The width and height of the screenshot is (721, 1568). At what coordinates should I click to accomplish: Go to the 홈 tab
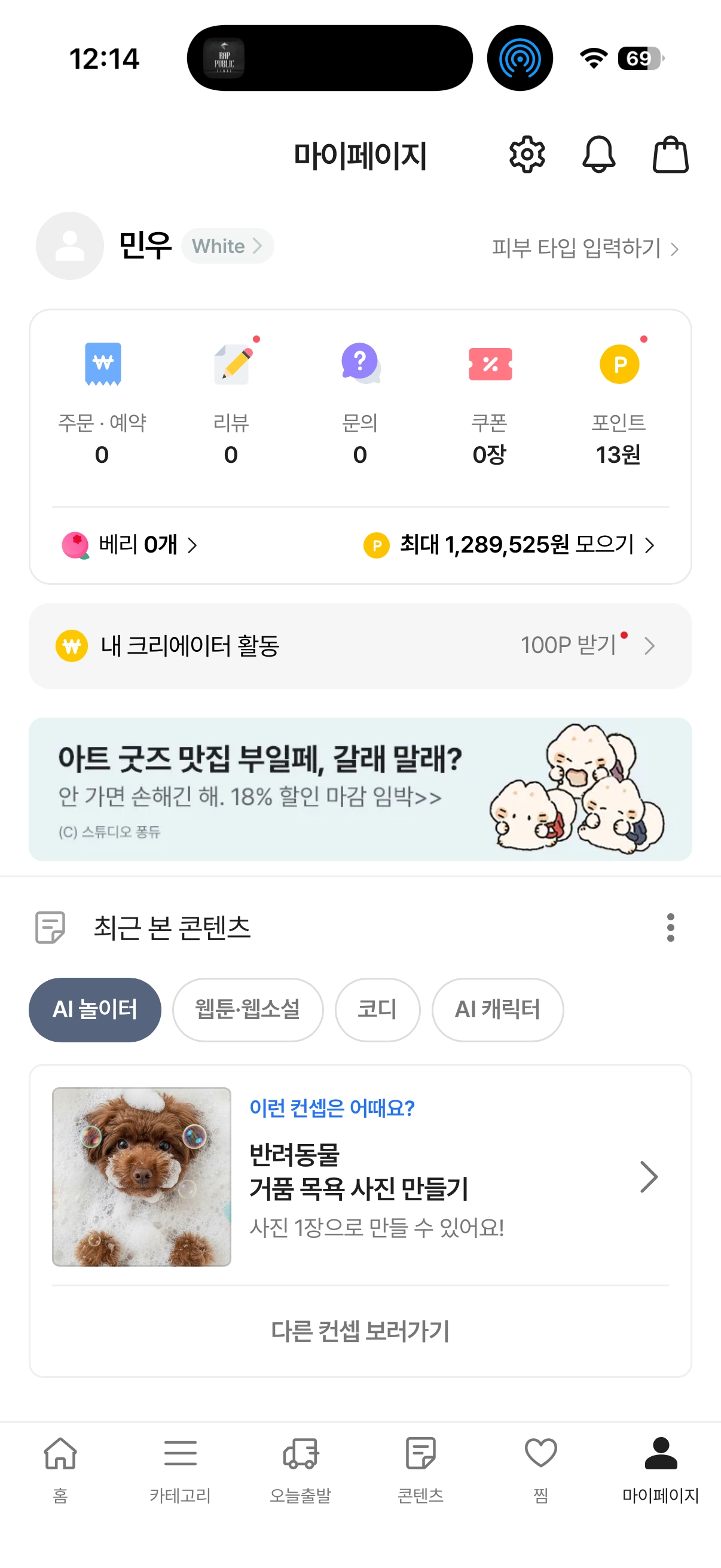[x=60, y=1468]
